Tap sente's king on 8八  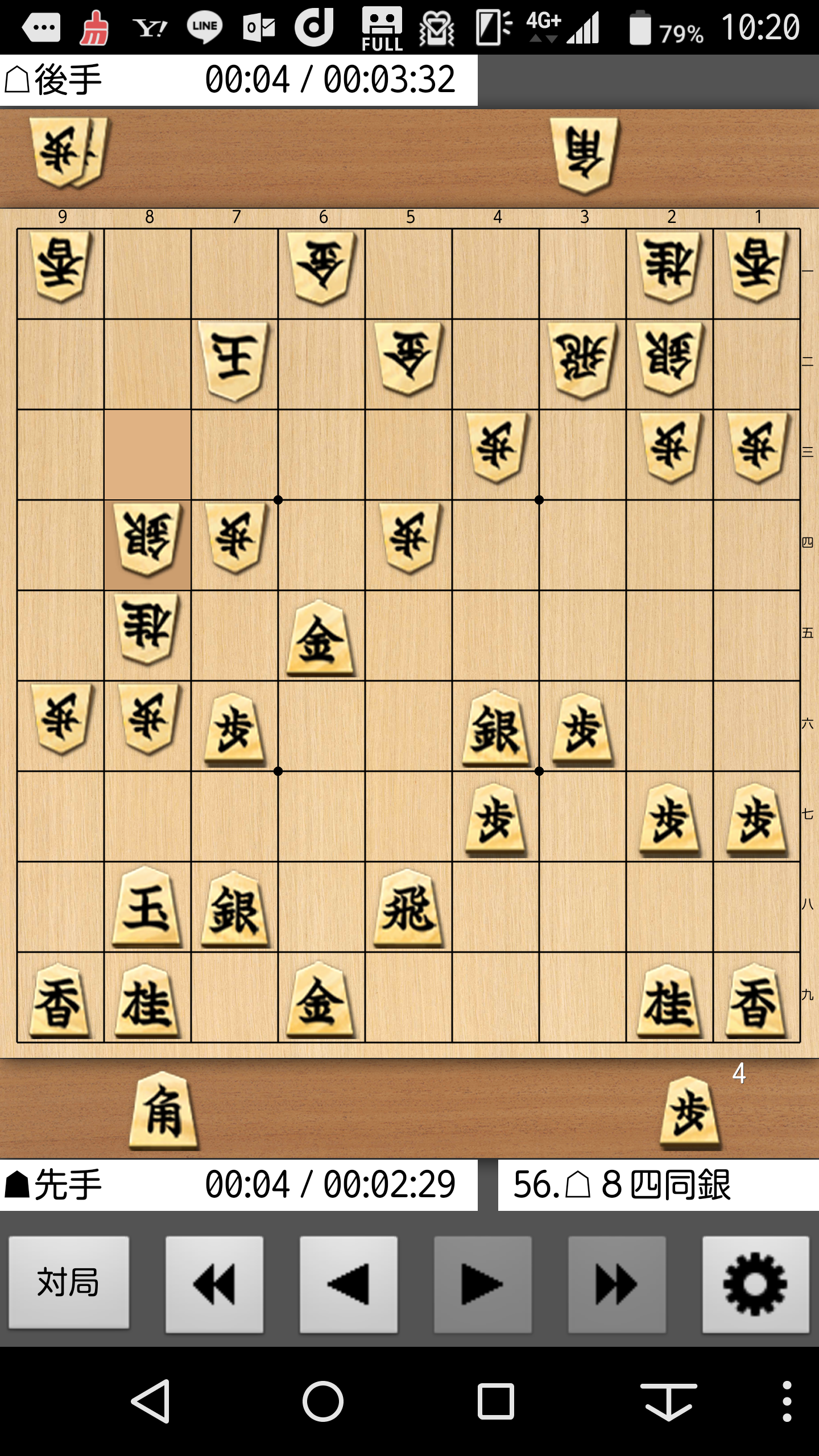click(147, 908)
